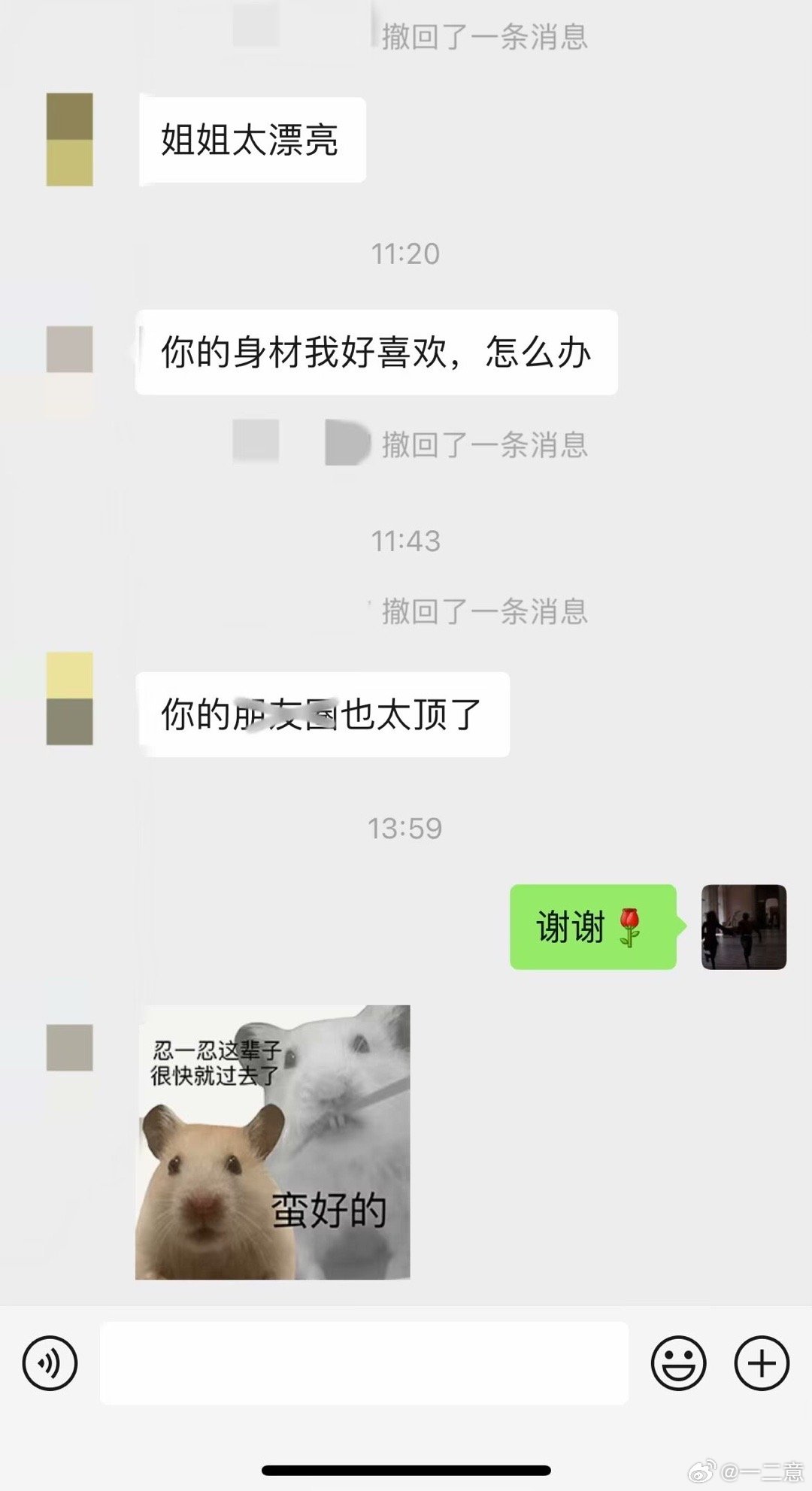Open avatar of sender of 姐姐太漂亮

click(x=69, y=140)
